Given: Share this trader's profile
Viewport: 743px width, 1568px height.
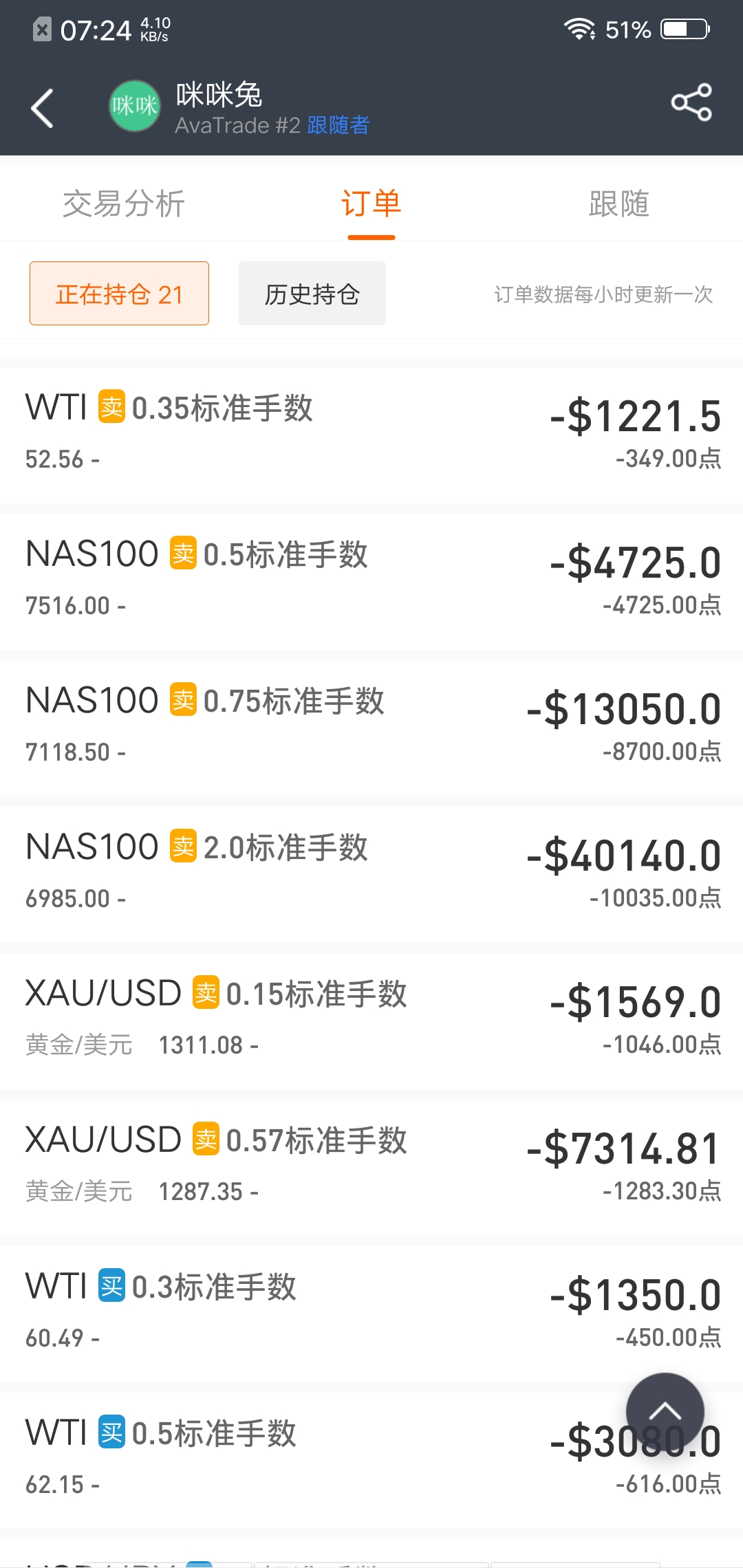Looking at the screenshot, I should 691,102.
